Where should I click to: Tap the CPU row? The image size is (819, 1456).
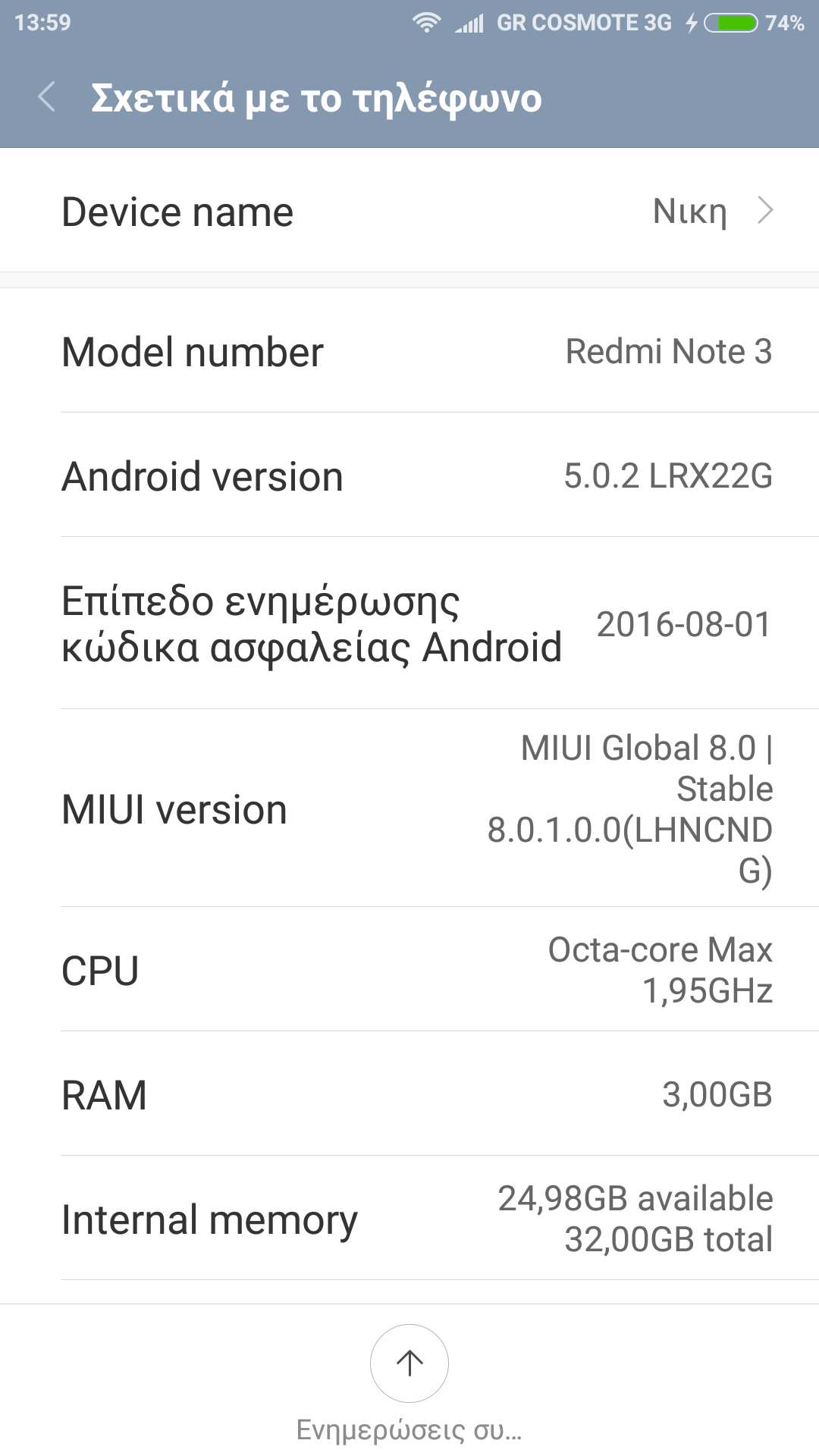point(409,970)
